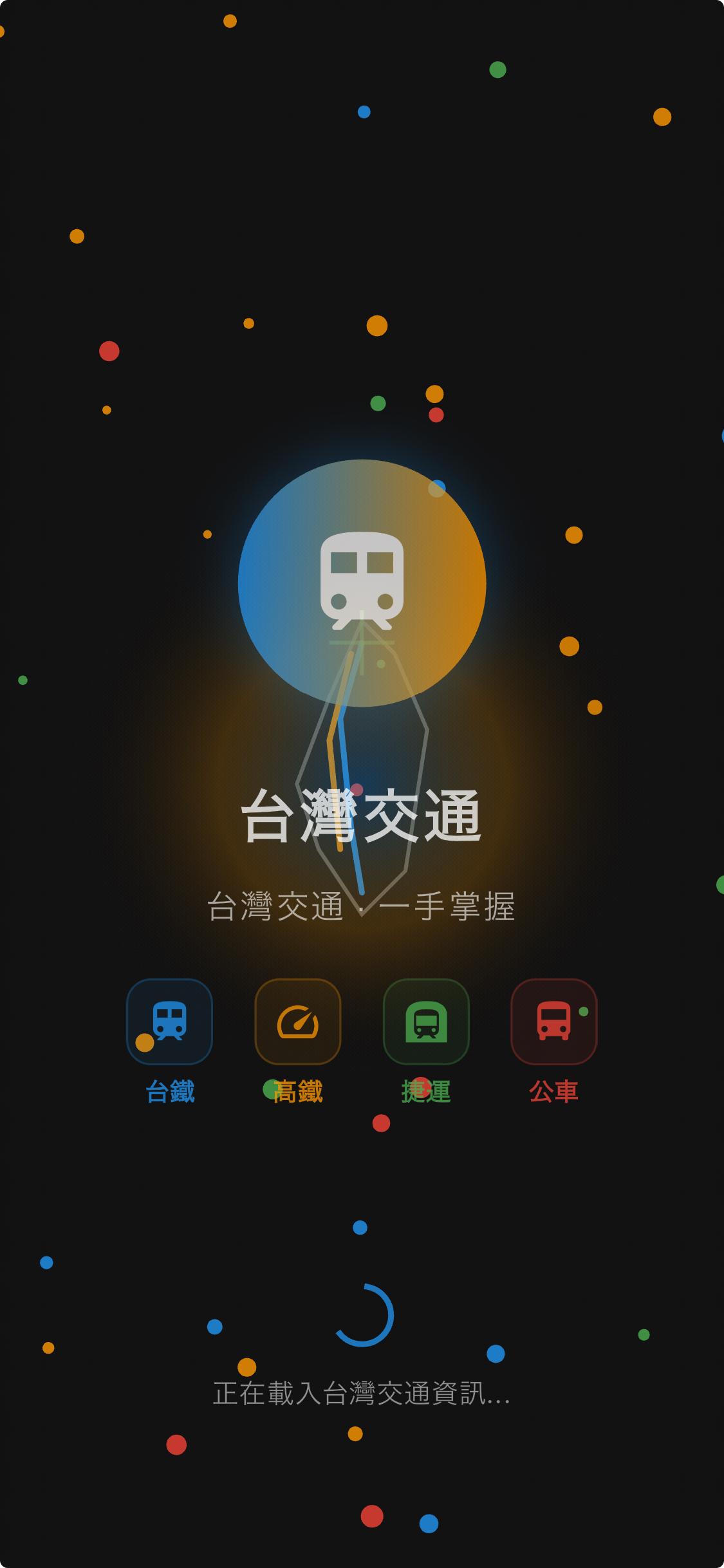This screenshot has width=724, height=1568.
Task: Tap the 公車 bus icon
Action: (x=553, y=1022)
